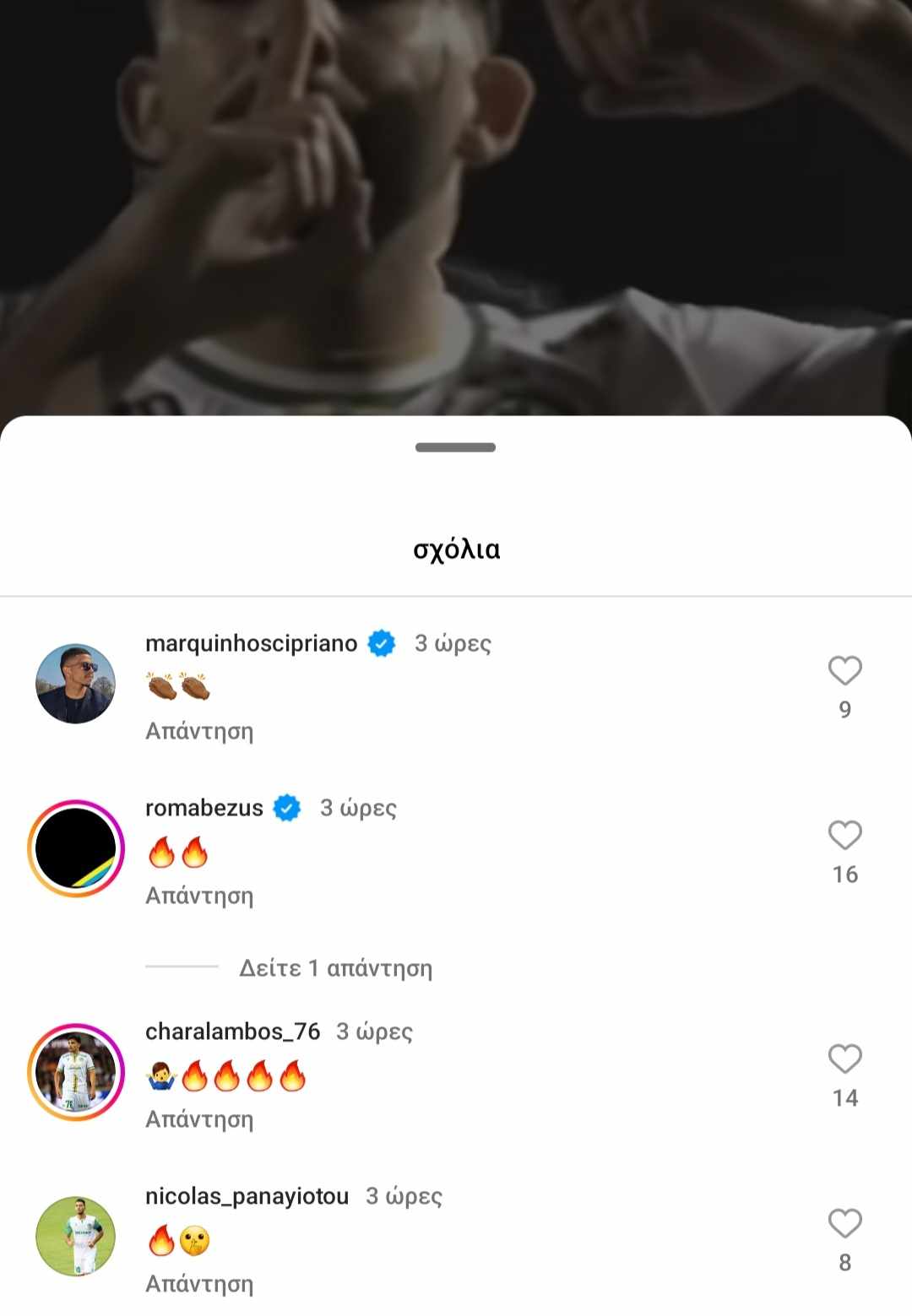
Task: View romabezus's story from avatar
Action: pos(76,848)
